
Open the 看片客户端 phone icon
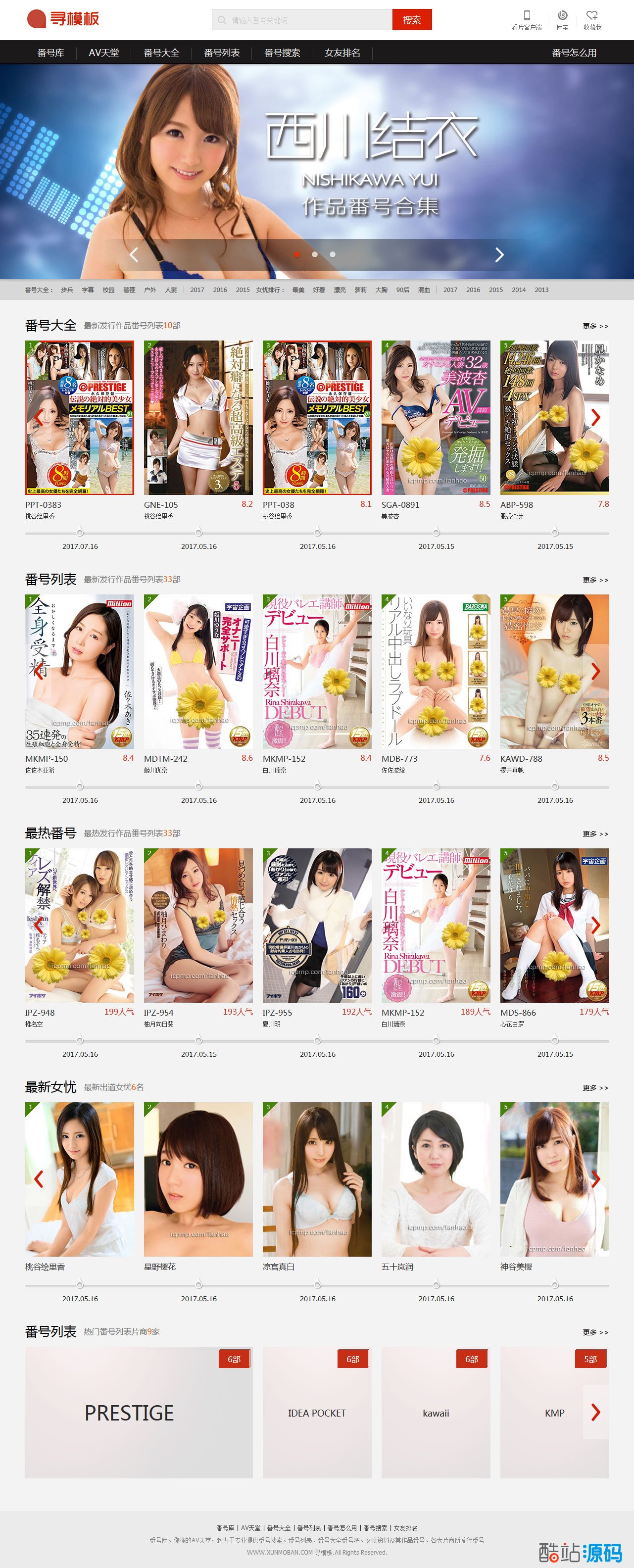[527, 19]
